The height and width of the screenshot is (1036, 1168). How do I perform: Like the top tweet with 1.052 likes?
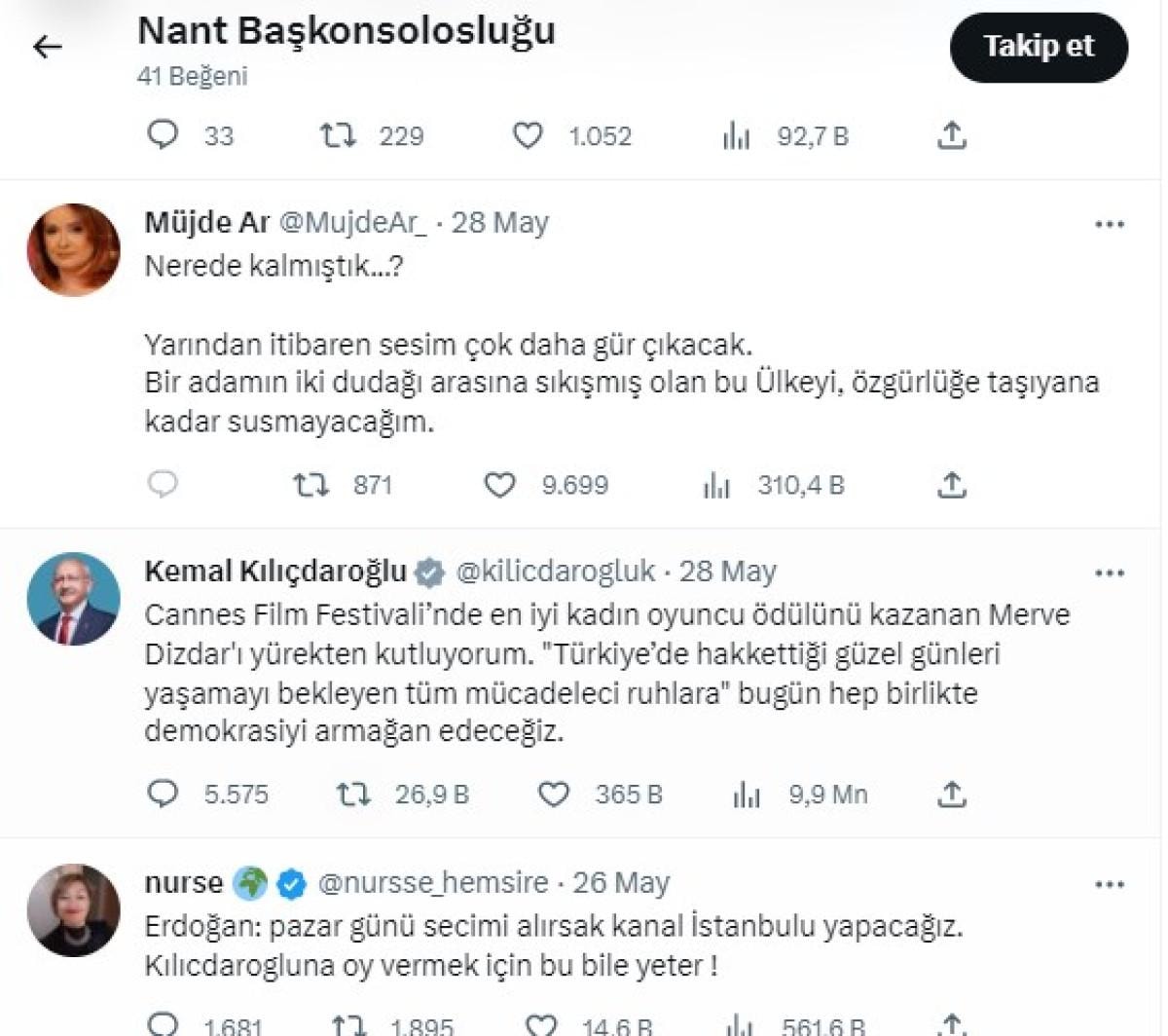(528, 135)
